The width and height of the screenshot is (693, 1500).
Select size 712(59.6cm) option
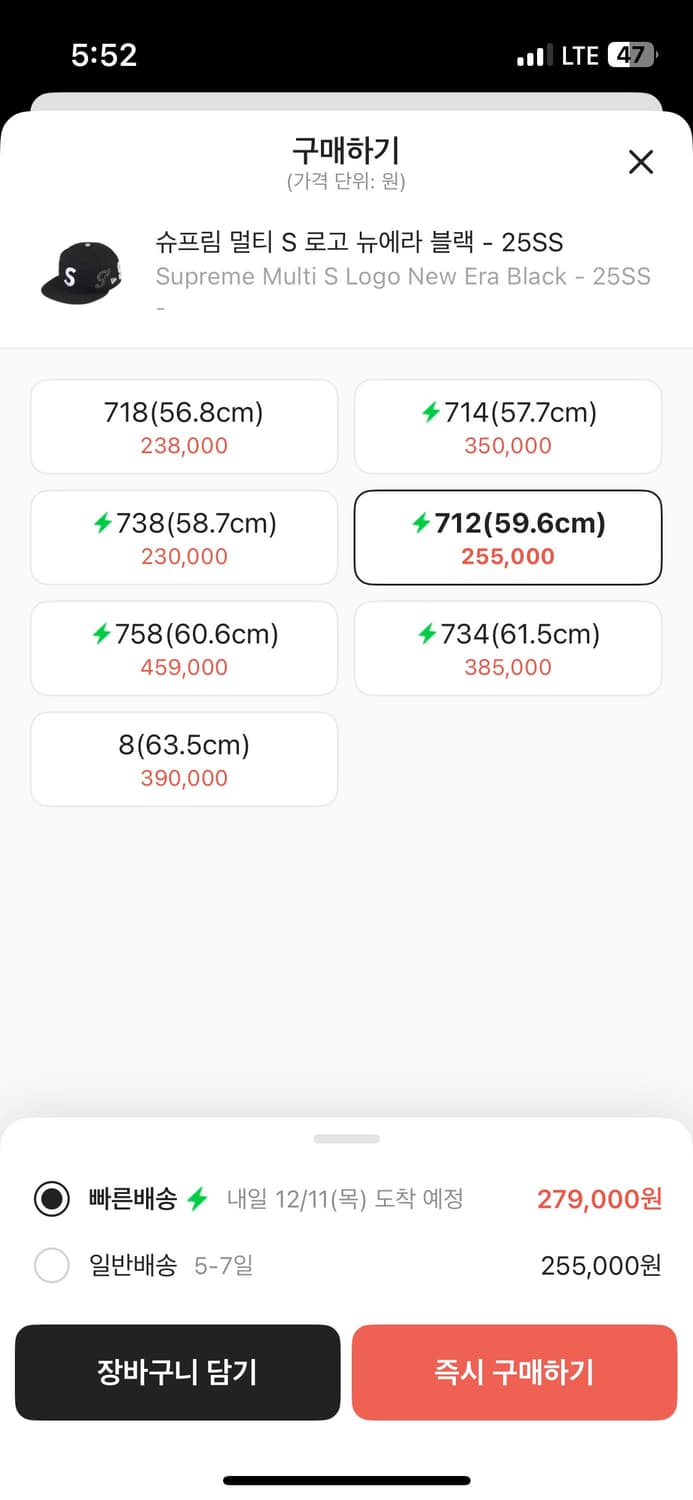click(x=508, y=538)
